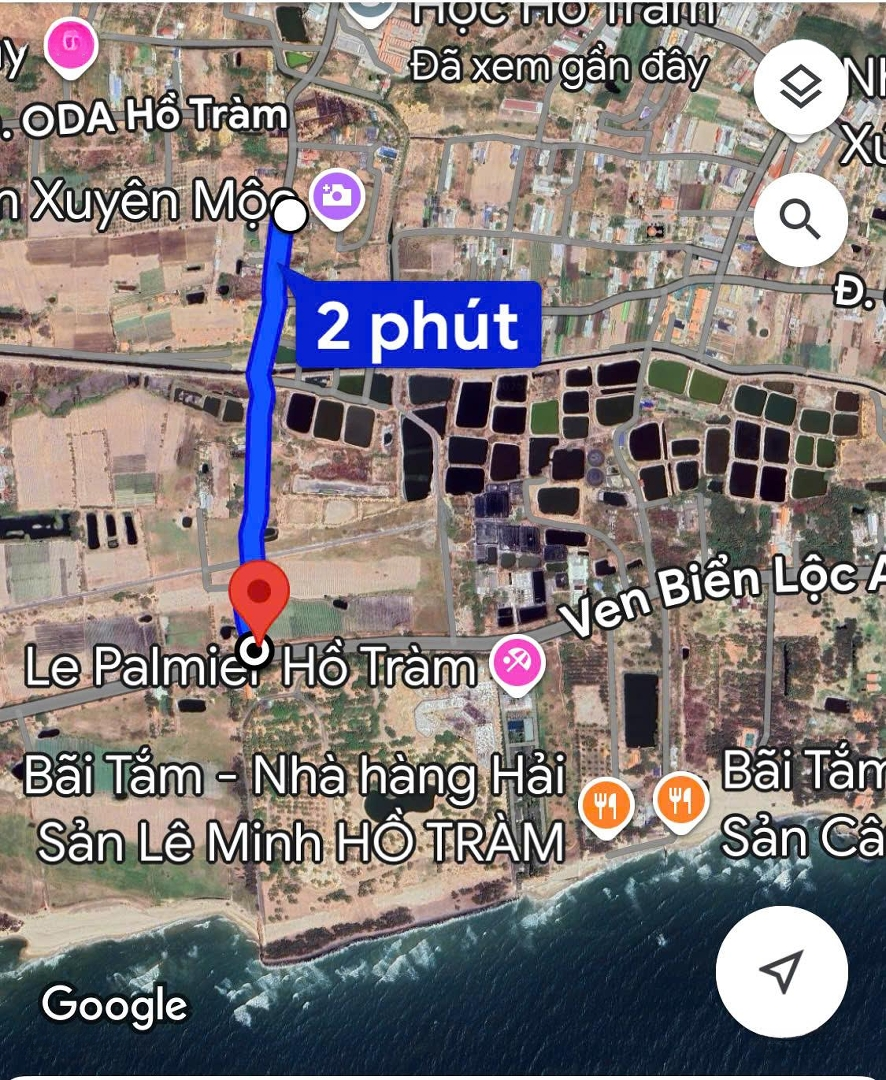Select the 'Đã xem gần đây' recently viewed label
Screen dimensions: 886x1080
click(560, 62)
